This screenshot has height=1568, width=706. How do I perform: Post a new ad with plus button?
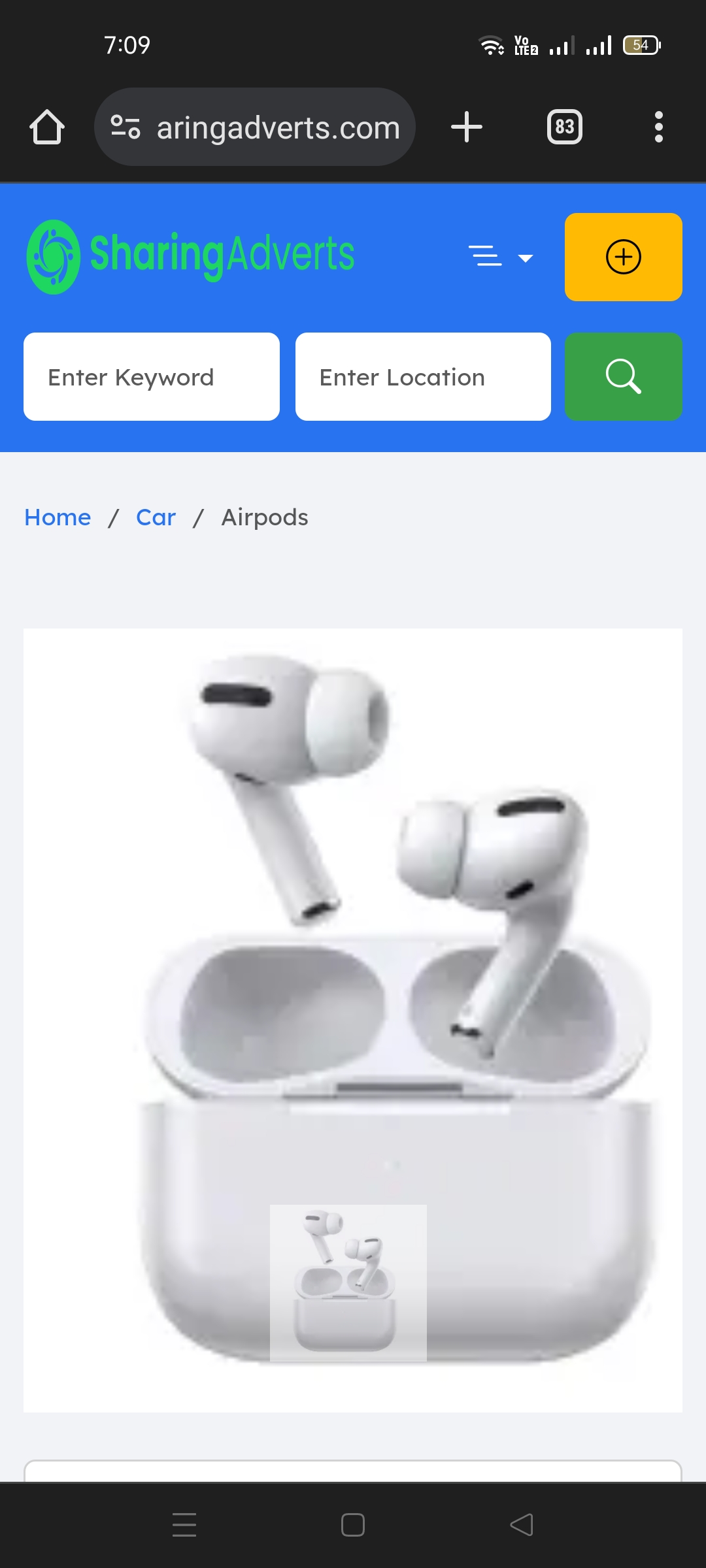point(623,257)
